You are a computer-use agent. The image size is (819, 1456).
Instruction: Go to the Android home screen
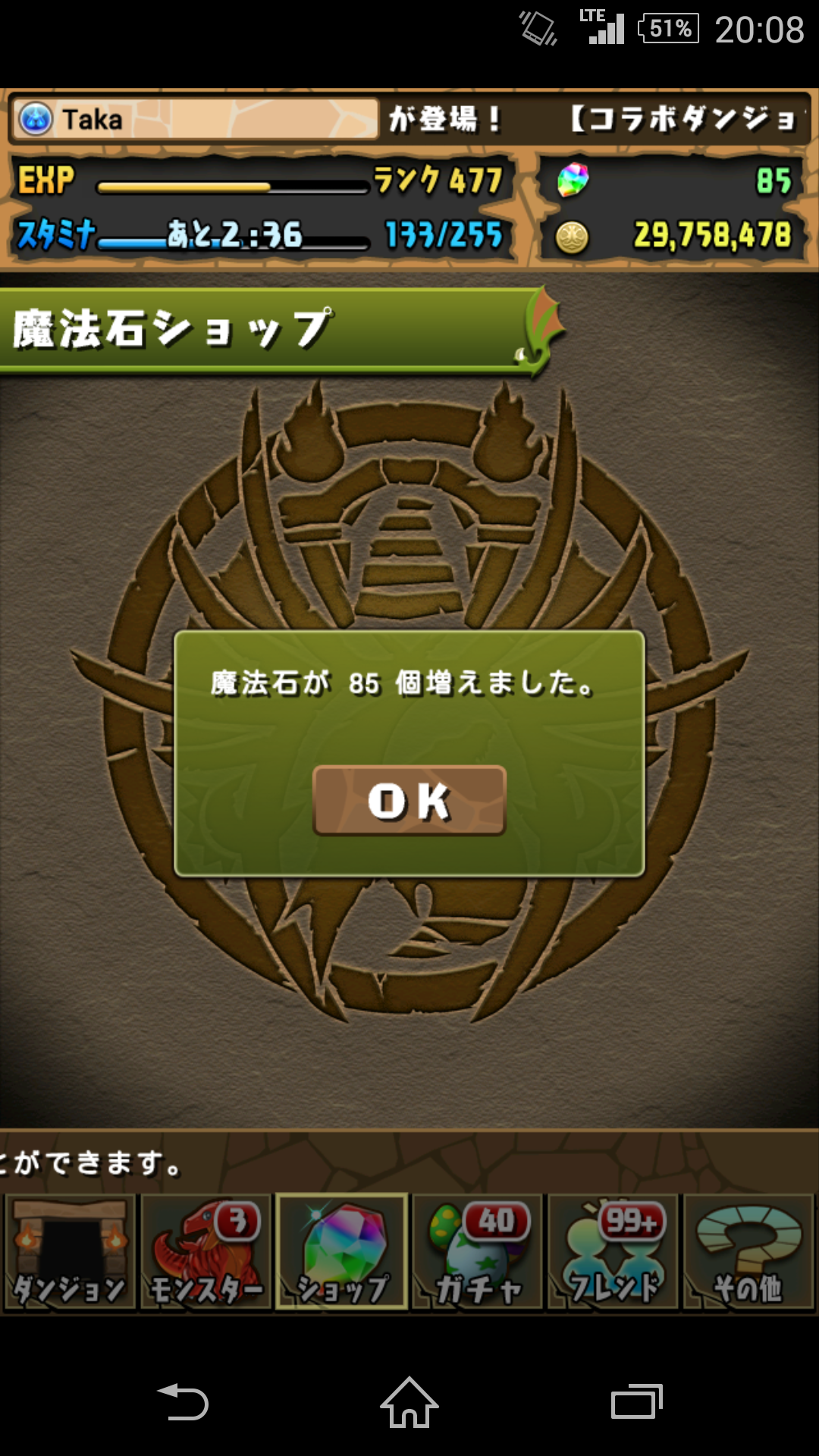(x=409, y=1401)
